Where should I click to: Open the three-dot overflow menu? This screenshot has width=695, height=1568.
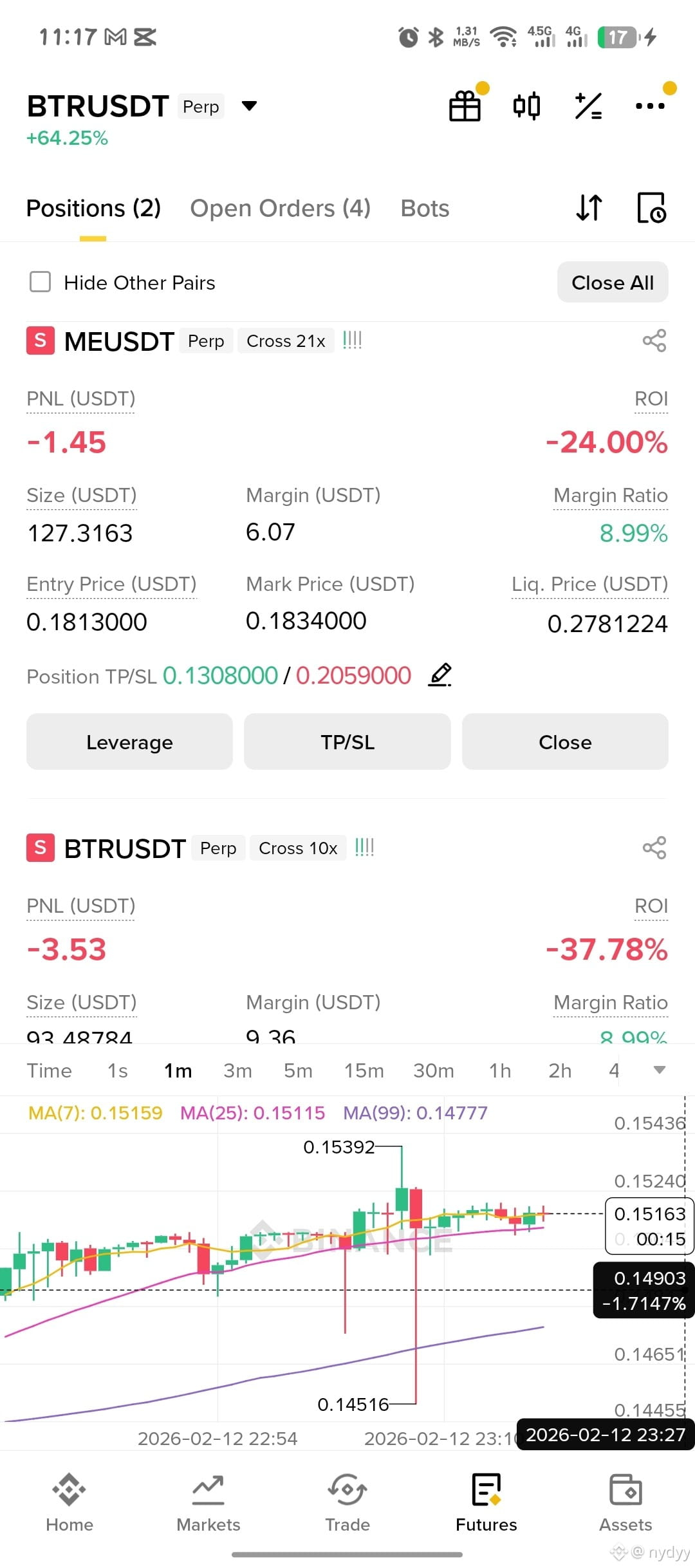pyautogui.click(x=650, y=106)
